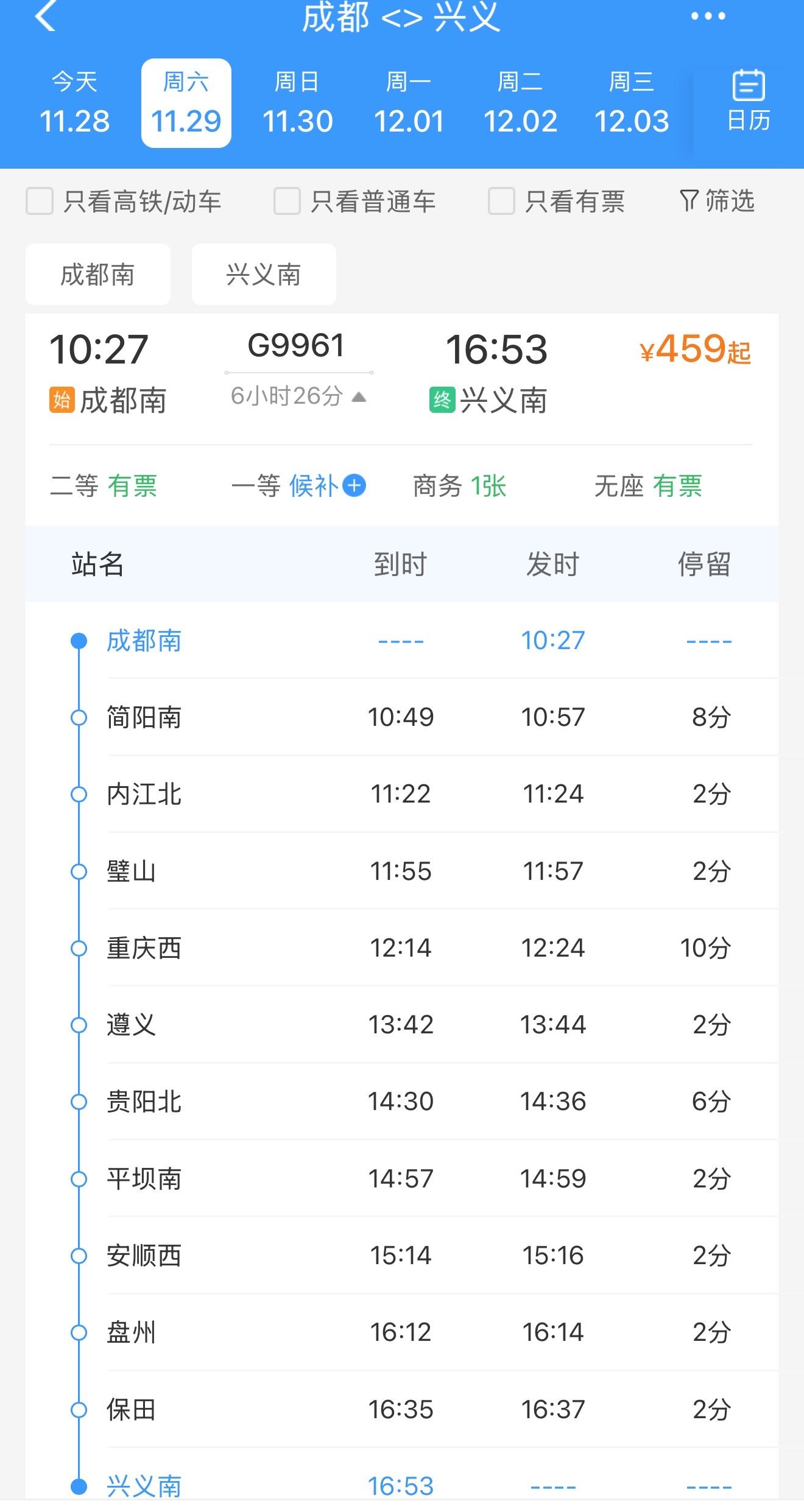Enable the 只看有票 checkbox
This screenshot has width=804, height=1512.
pyautogui.click(x=501, y=202)
